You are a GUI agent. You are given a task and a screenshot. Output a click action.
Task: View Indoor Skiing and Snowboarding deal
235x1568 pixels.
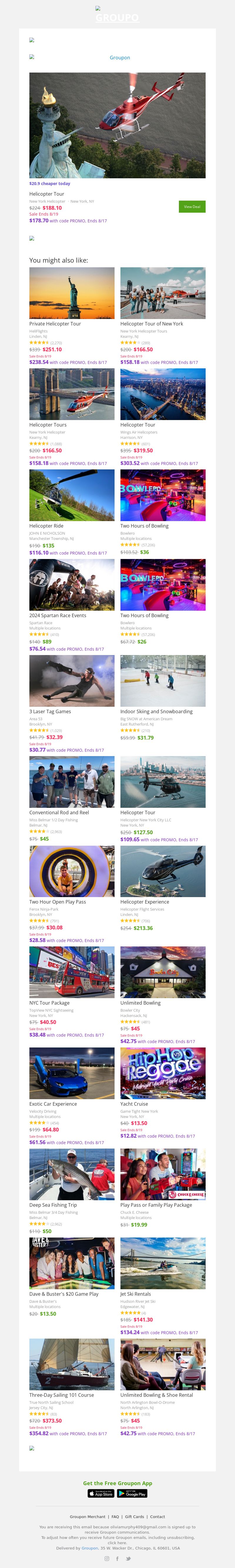pyautogui.click(x=162, y=681)
